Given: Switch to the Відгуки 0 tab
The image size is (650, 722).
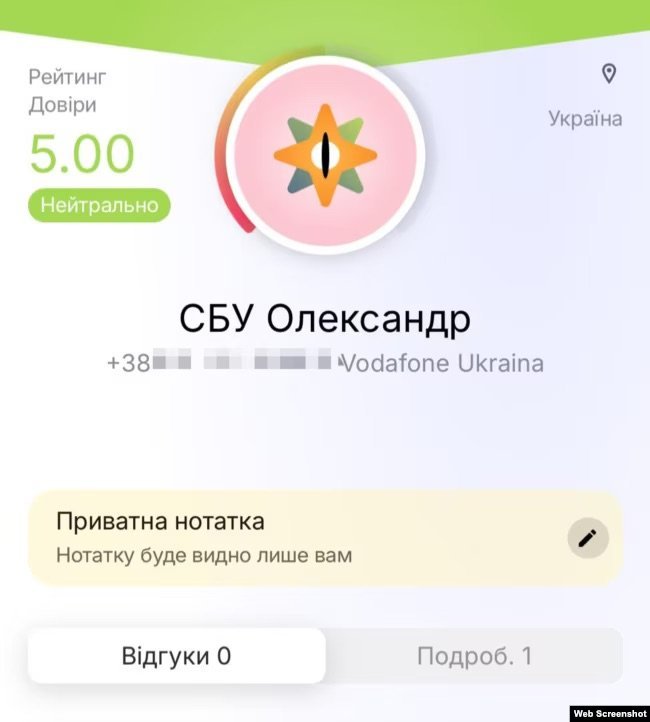Looking at the screenshot, I should click(x=176, y=656).
